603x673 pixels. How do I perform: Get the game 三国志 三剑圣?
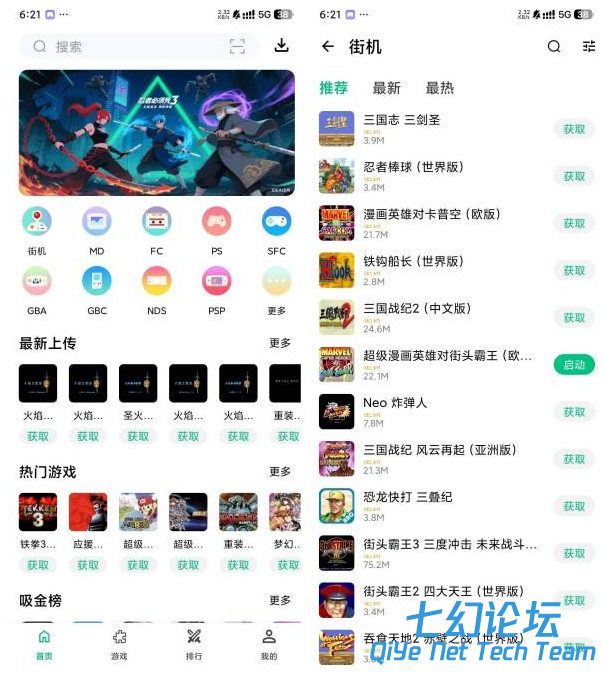point(574,129)
